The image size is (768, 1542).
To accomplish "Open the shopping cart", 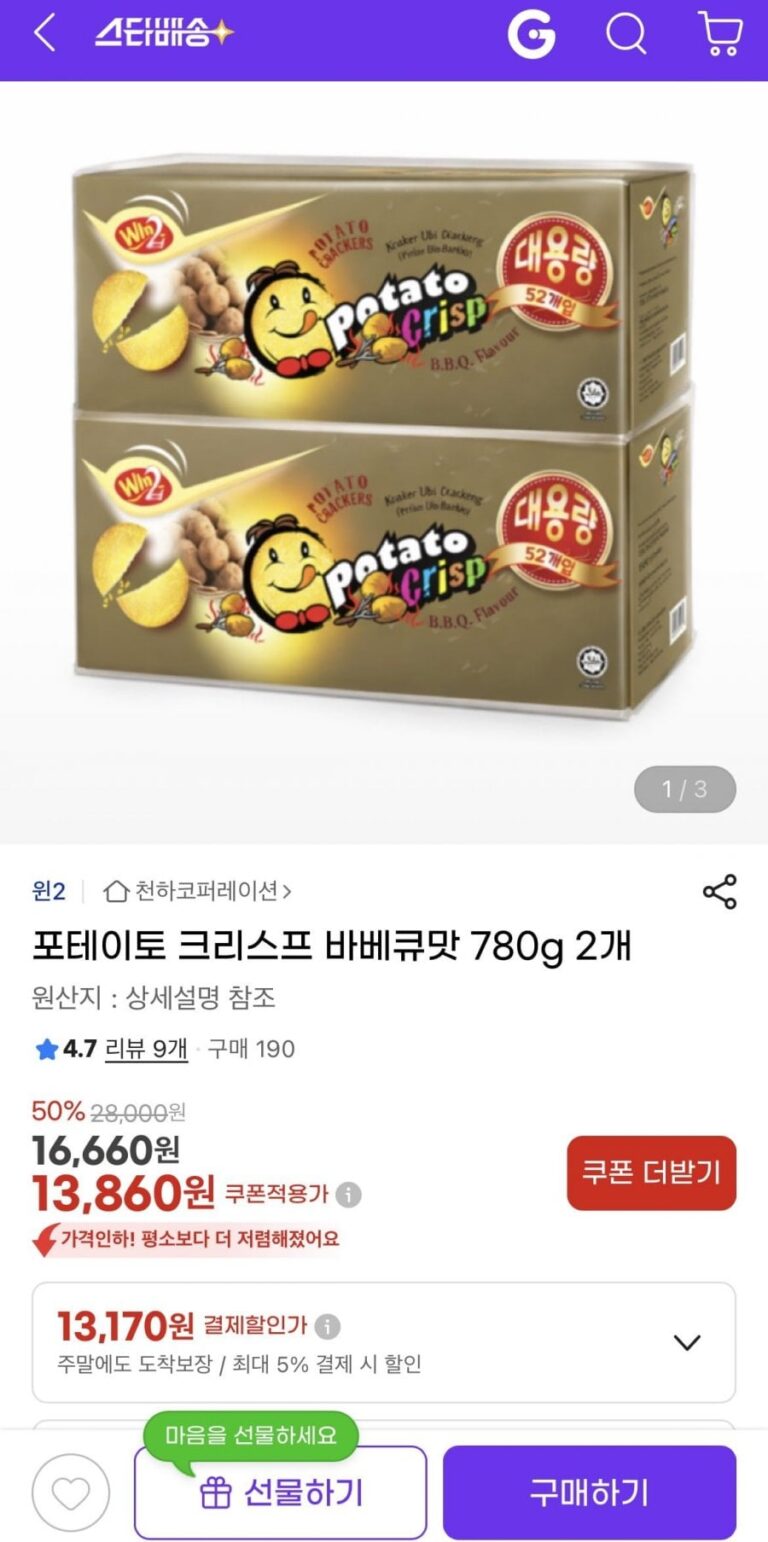I will 719,35.
